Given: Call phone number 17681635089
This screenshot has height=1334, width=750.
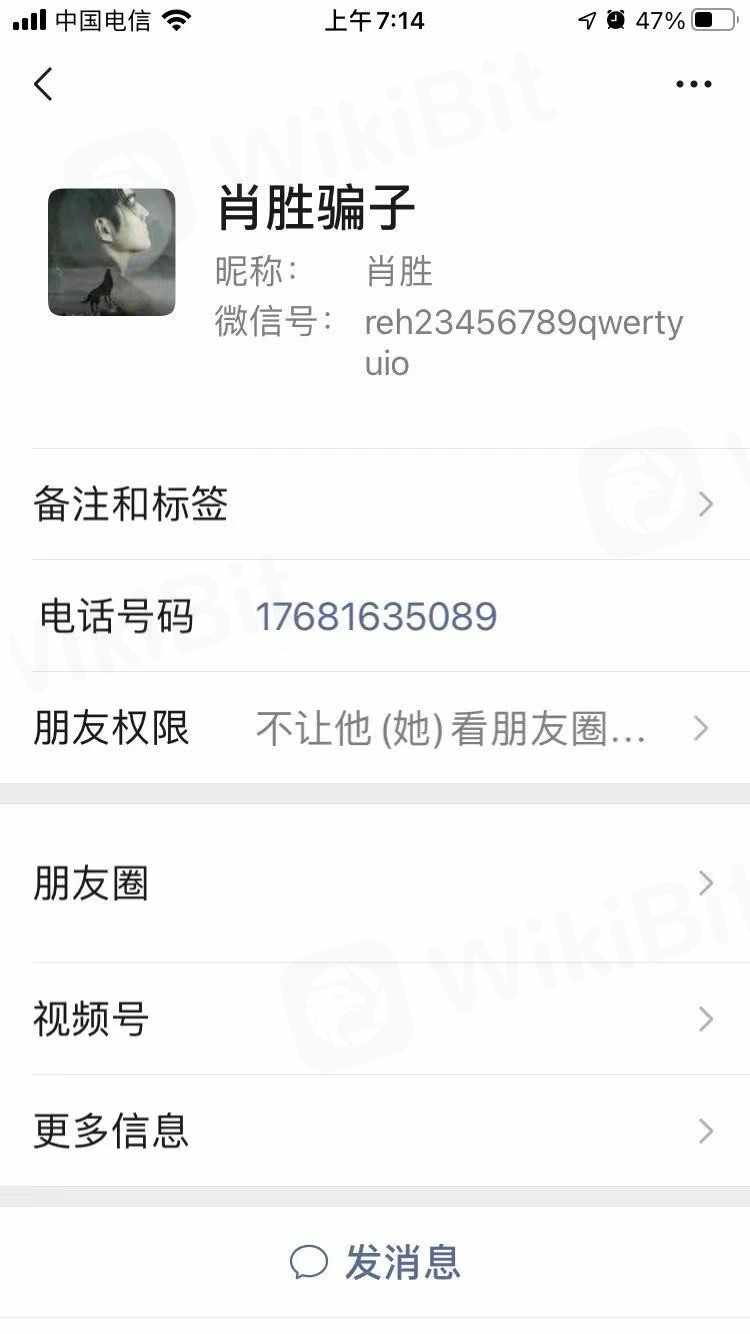Looking at the screenshot, I should click(376, 616).
